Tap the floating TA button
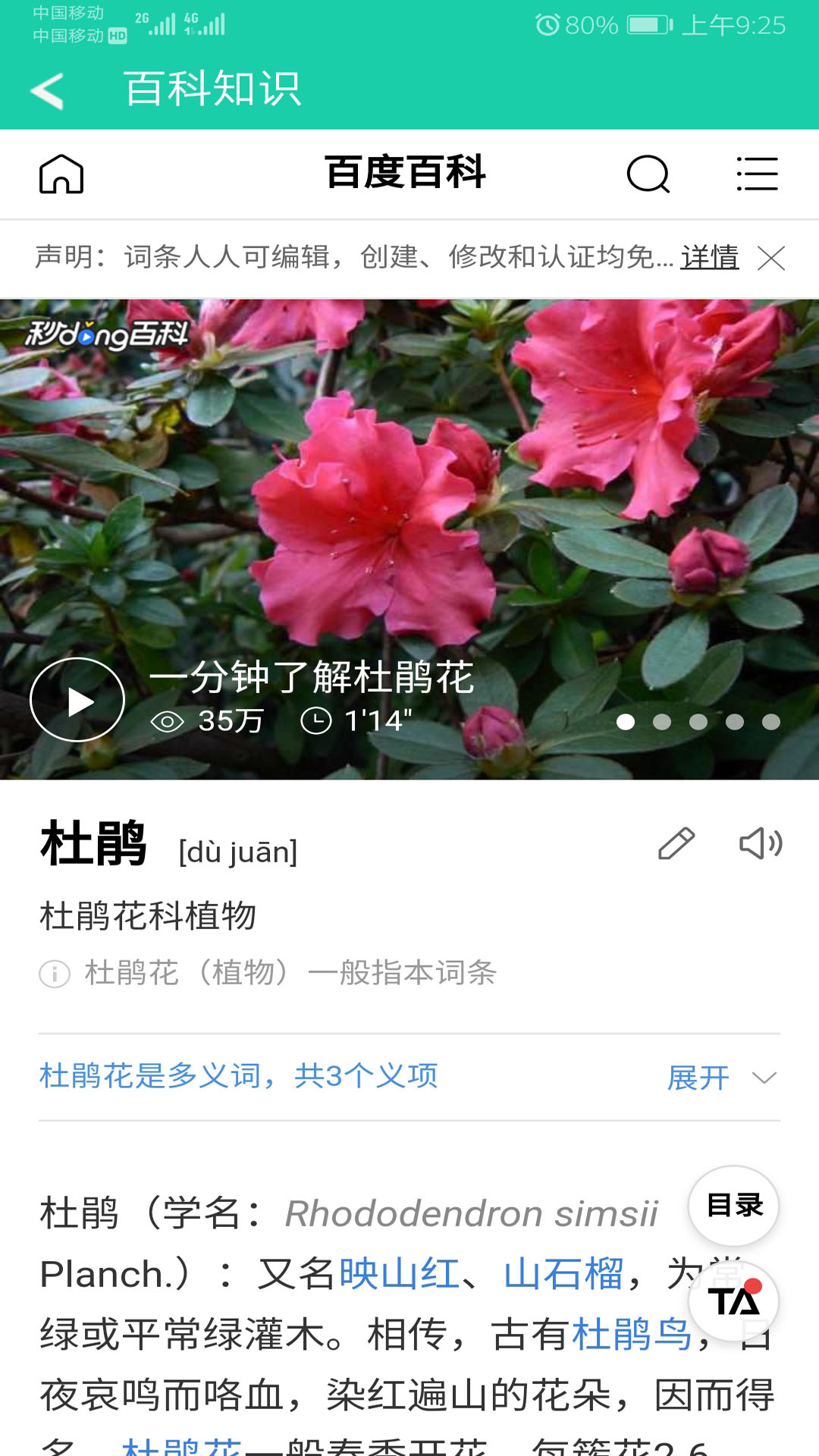This screenshot has width=819, height=1456. click(733, 1301)
